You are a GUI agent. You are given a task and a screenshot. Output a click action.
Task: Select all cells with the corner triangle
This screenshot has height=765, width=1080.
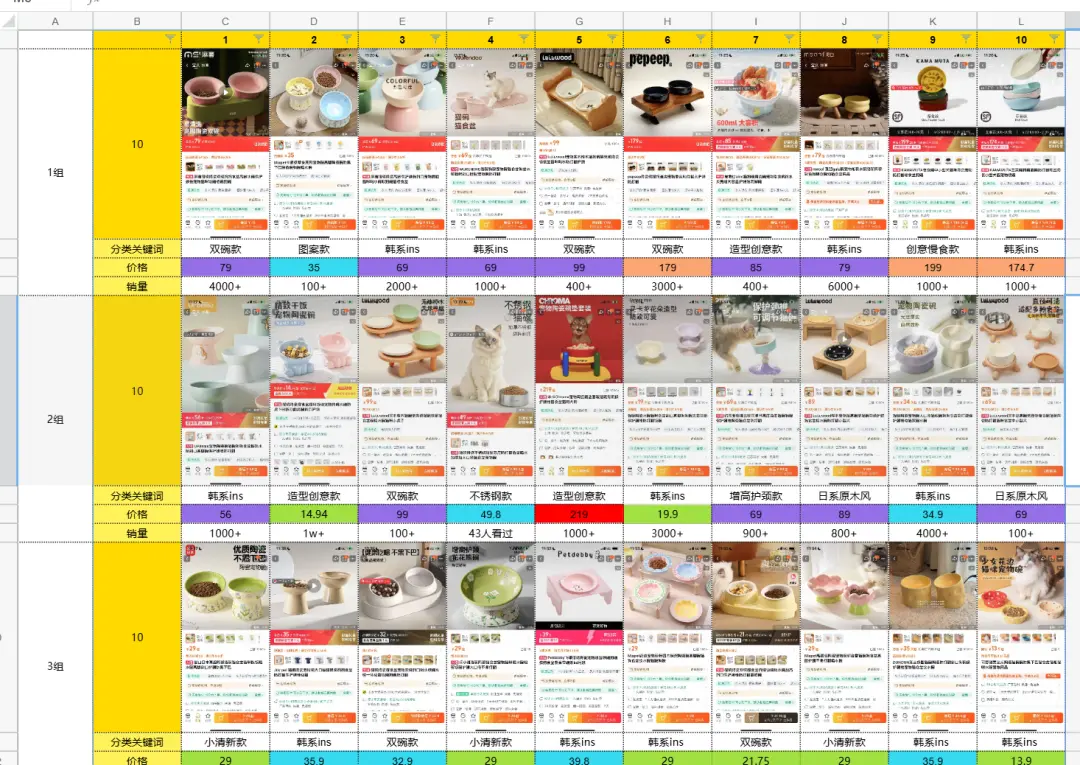pyautogui.click(x=8, y=22)
